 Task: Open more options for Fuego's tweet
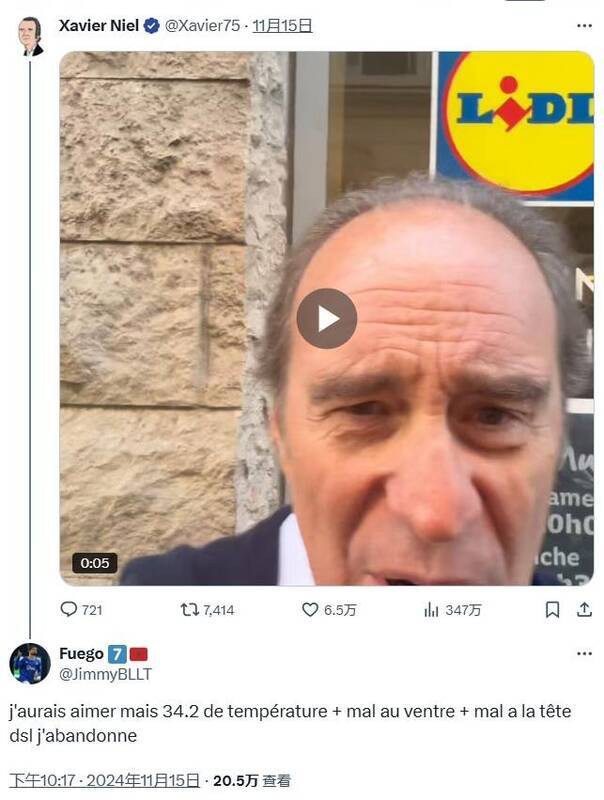[x=584, y=654]
